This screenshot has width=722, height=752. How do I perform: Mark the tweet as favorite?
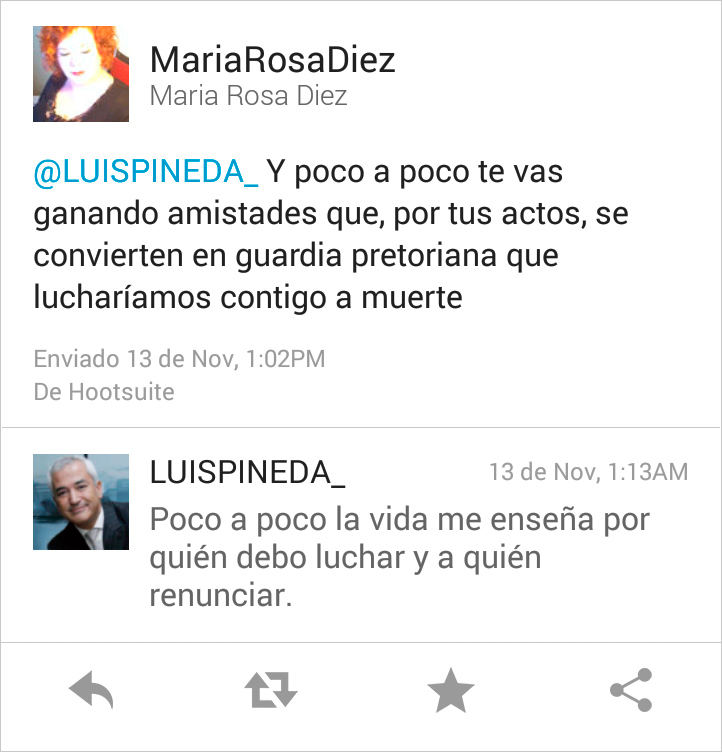[450, 691]
